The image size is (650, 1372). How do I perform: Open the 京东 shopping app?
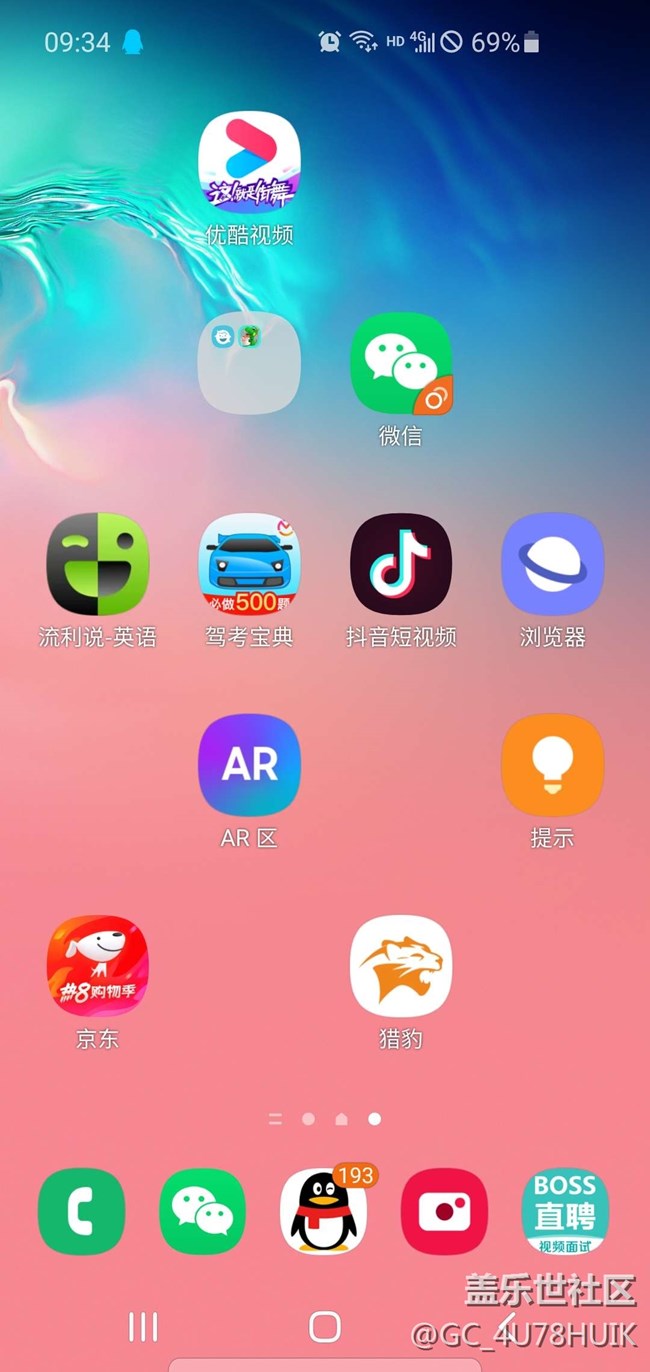pos(98,966)
